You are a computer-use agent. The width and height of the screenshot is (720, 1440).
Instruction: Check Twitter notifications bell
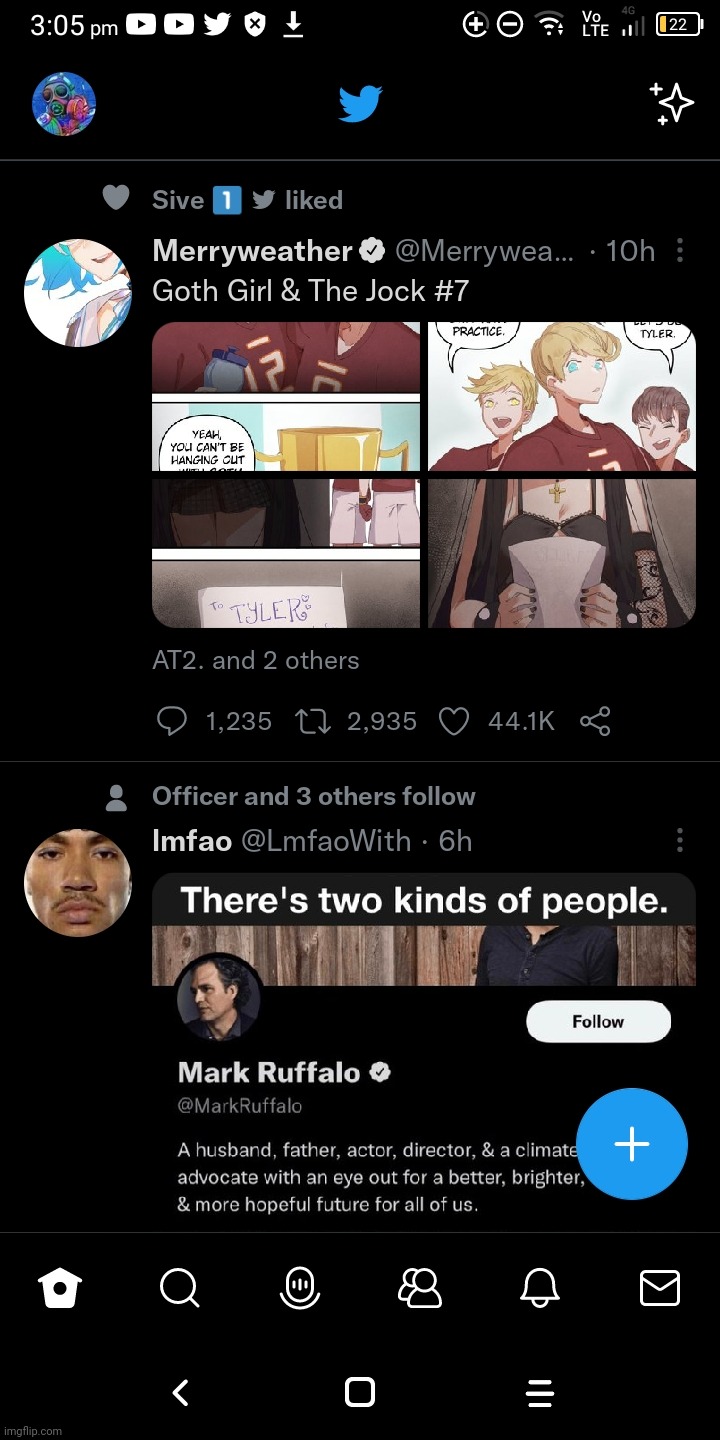click(x=540, y=1288)
